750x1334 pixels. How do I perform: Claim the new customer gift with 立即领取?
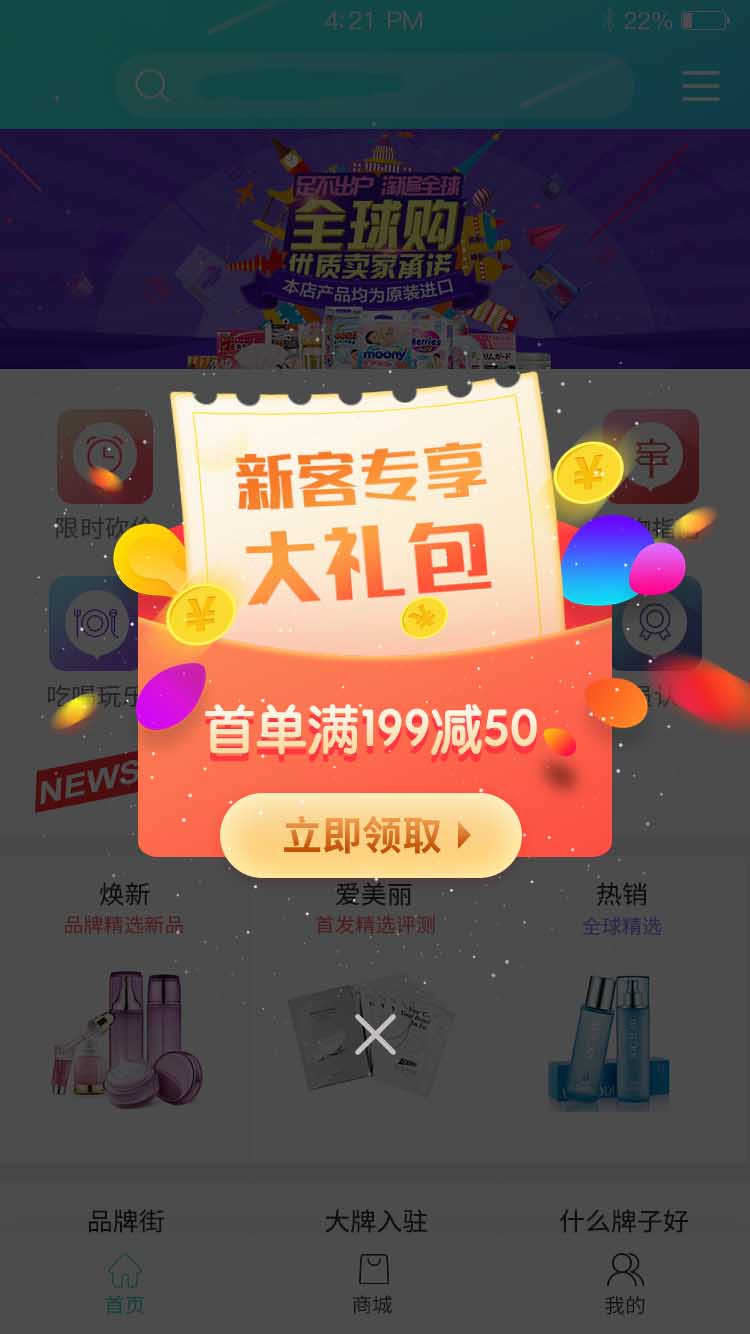click(371, 835)
